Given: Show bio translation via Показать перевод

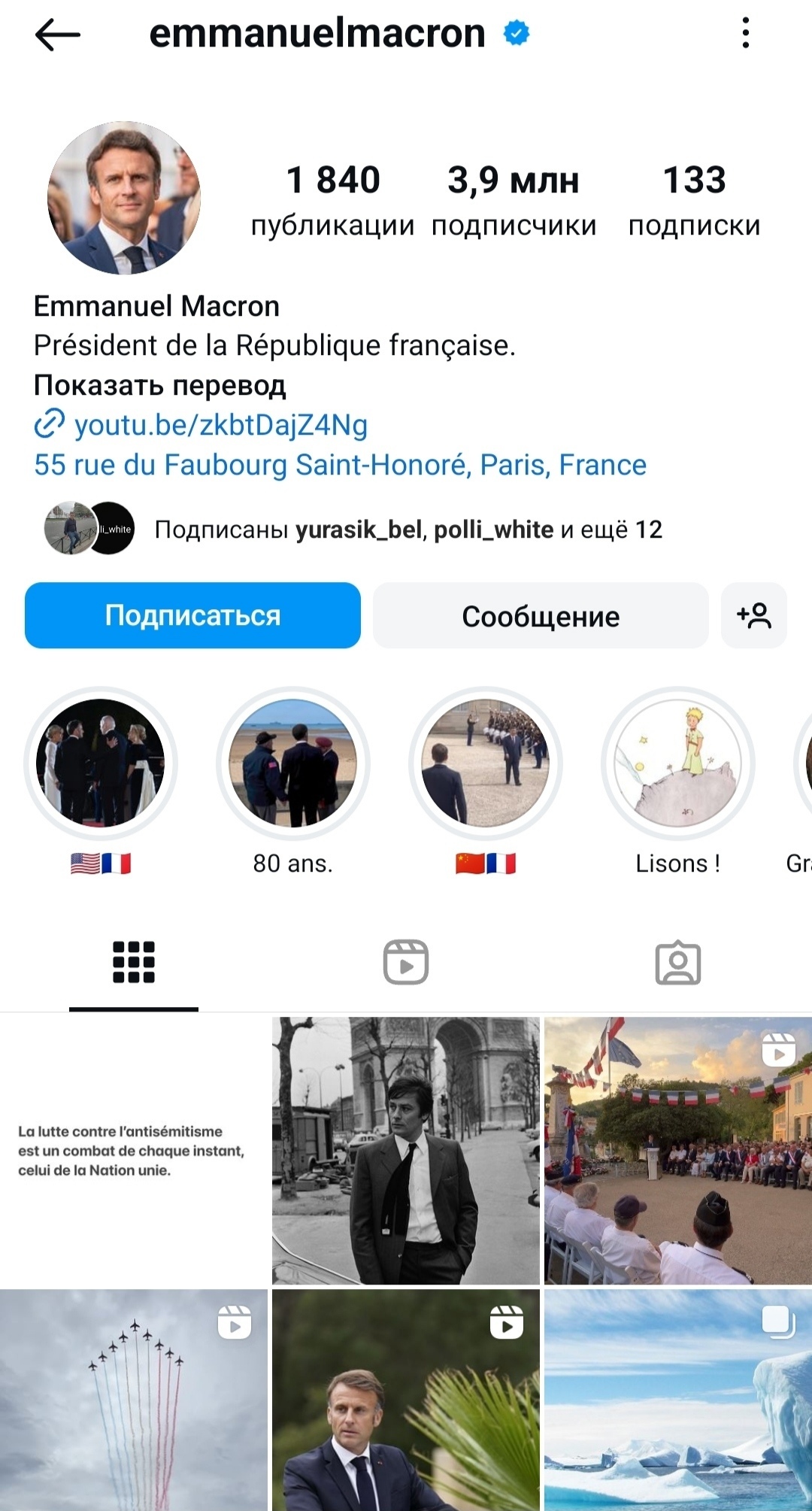Looking at the screenshot, I should point(159,385).
